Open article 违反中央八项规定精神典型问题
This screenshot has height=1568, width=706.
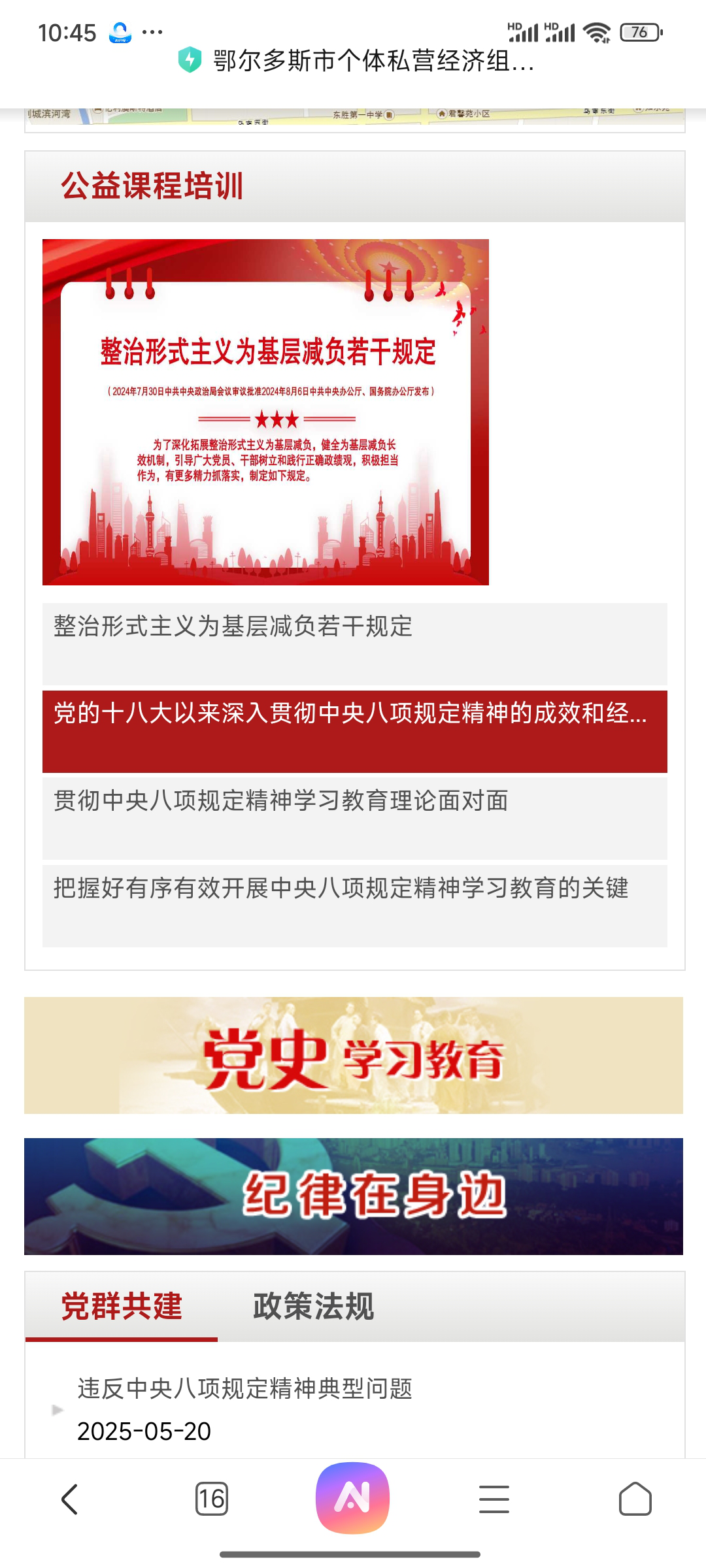(x=244, y=1388)
